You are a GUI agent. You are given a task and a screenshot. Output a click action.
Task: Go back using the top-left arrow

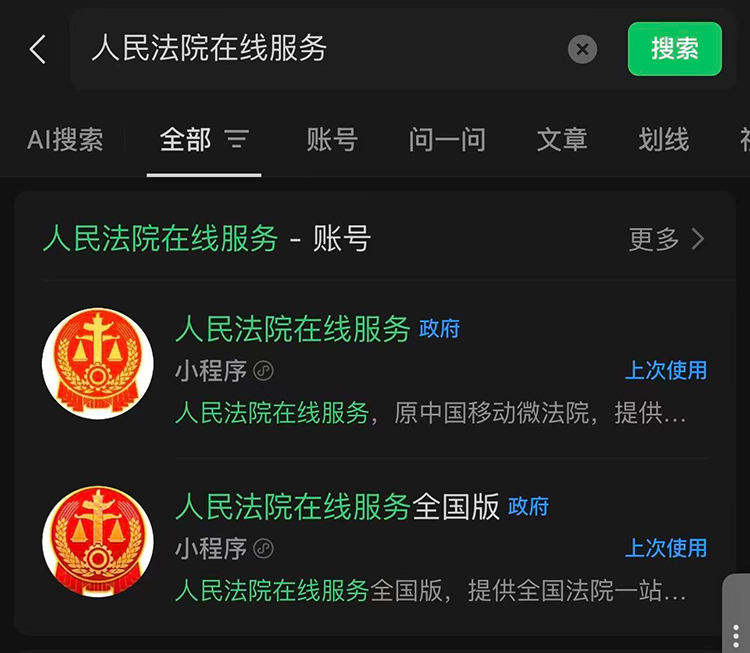38,49
